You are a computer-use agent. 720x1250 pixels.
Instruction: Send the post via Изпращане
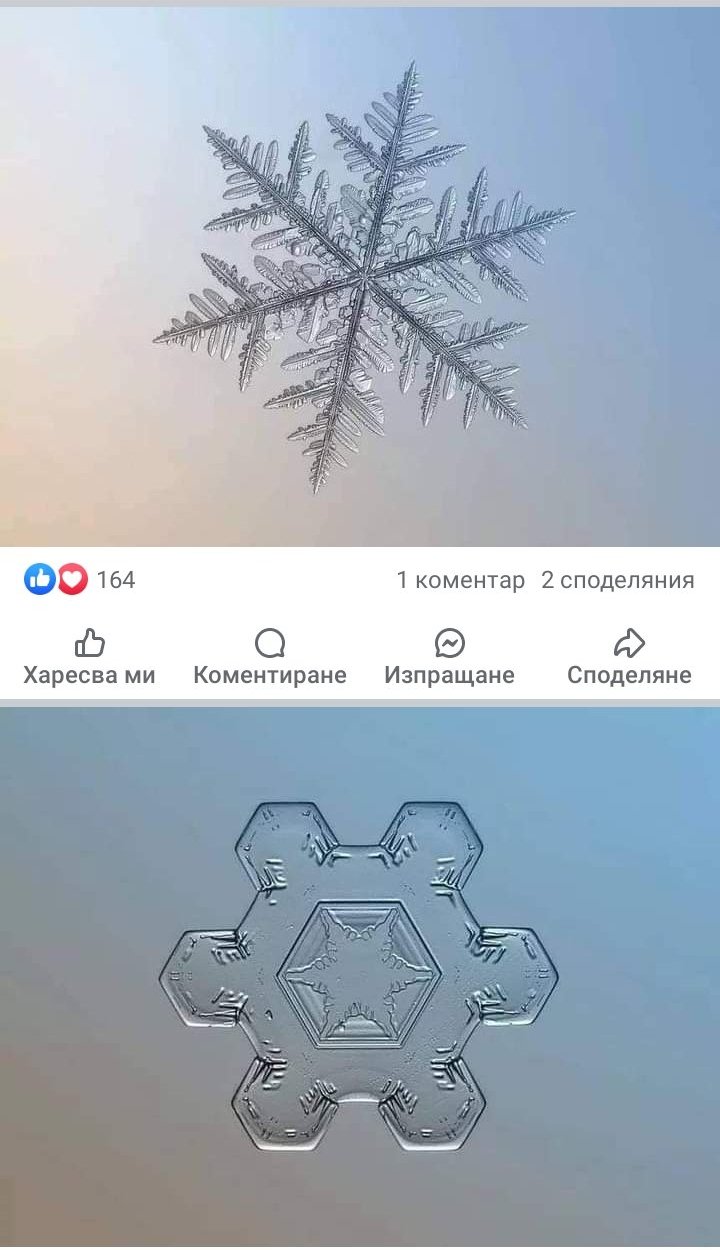click(449, 658)
